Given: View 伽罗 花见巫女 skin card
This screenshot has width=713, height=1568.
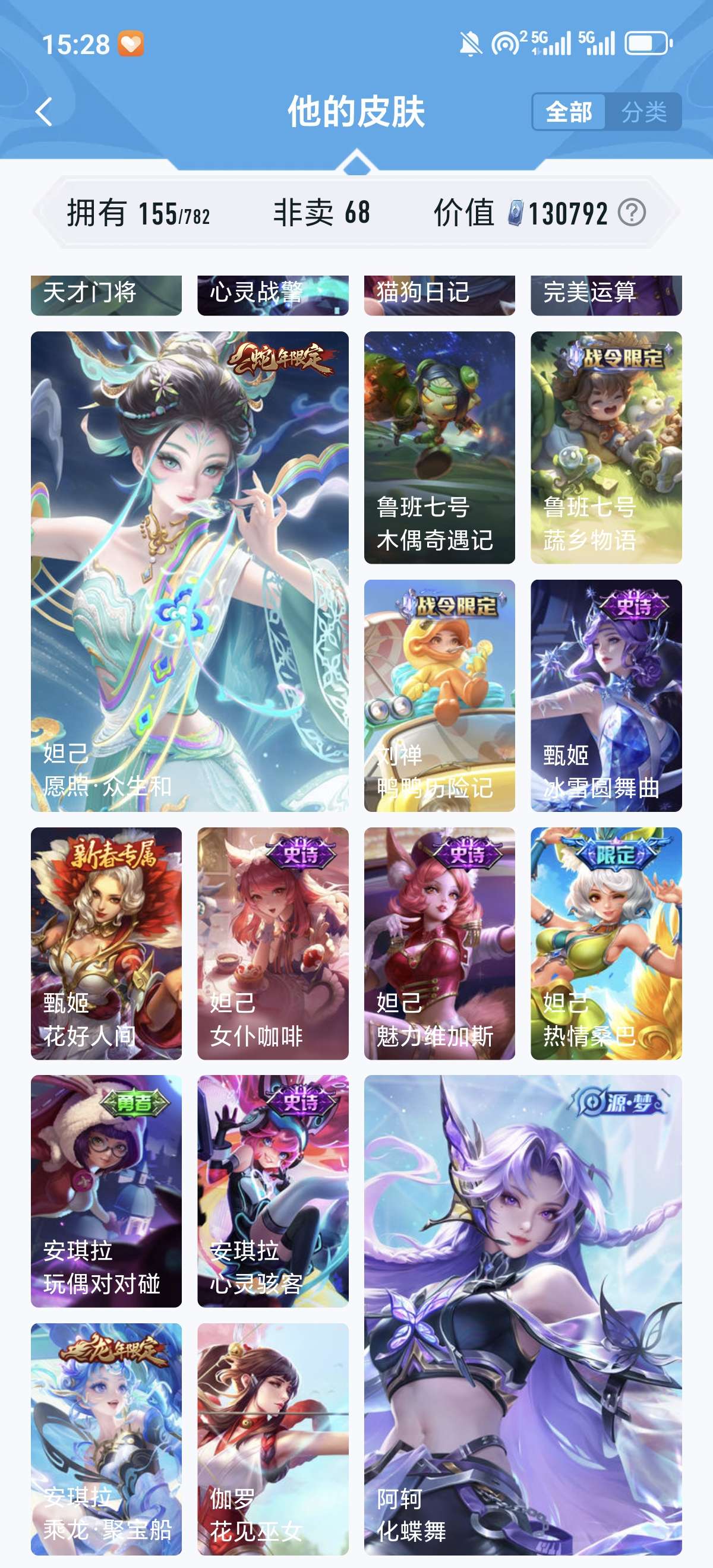Looking at the screenshot, I should click(x=273, y=1439).
